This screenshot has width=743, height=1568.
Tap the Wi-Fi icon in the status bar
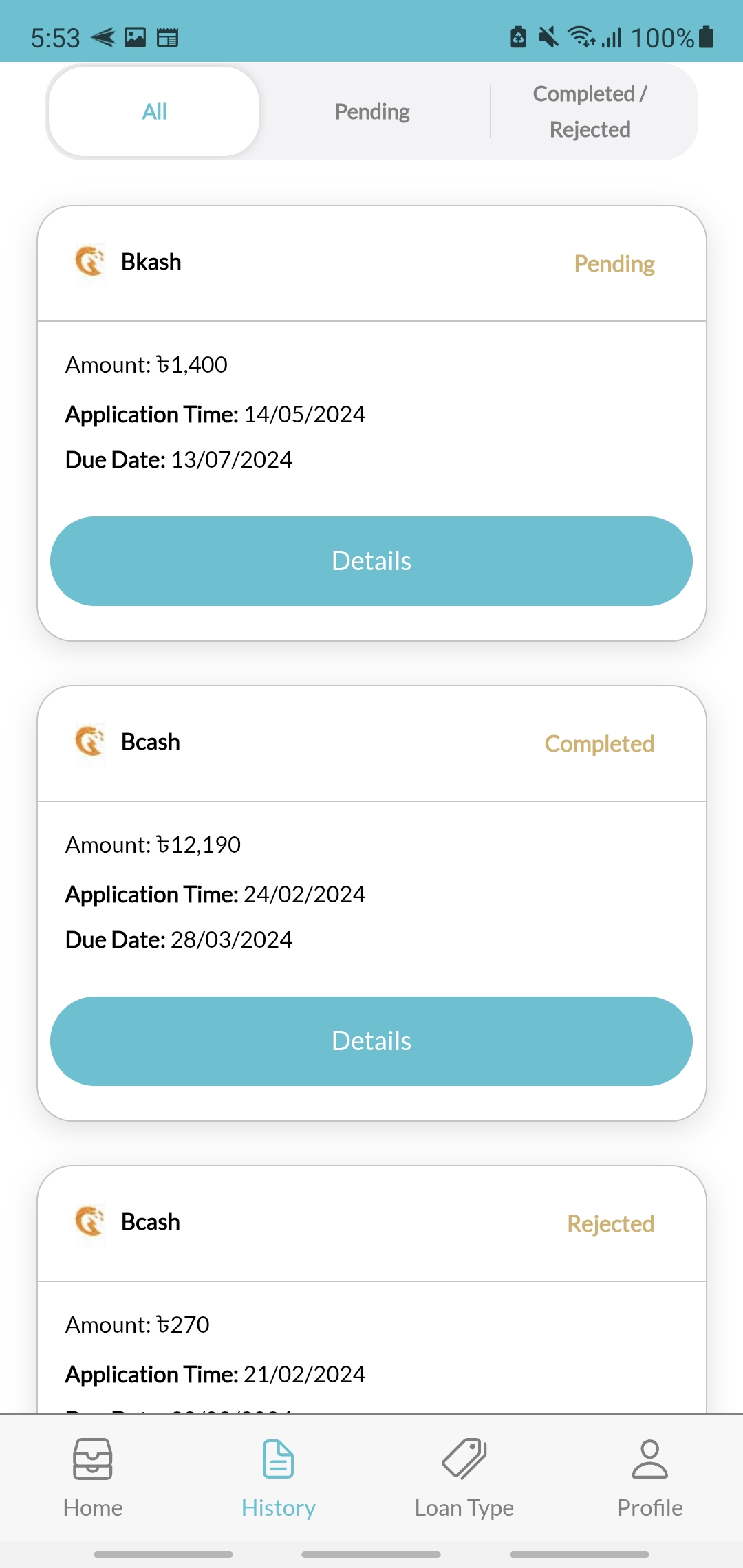(x=580, y=36)
